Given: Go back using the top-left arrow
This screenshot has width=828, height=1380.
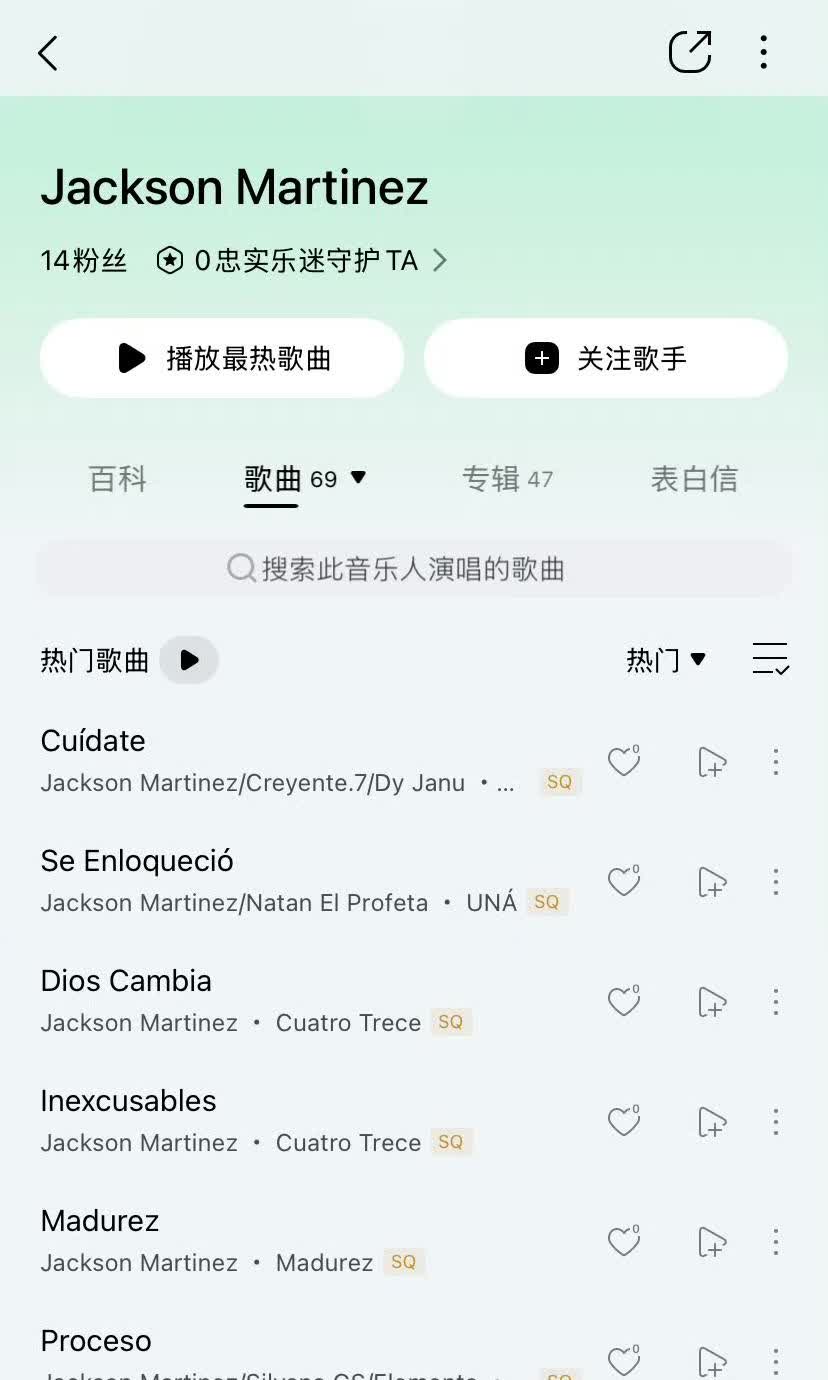Looking at the screenshot, I should point(48,53).
